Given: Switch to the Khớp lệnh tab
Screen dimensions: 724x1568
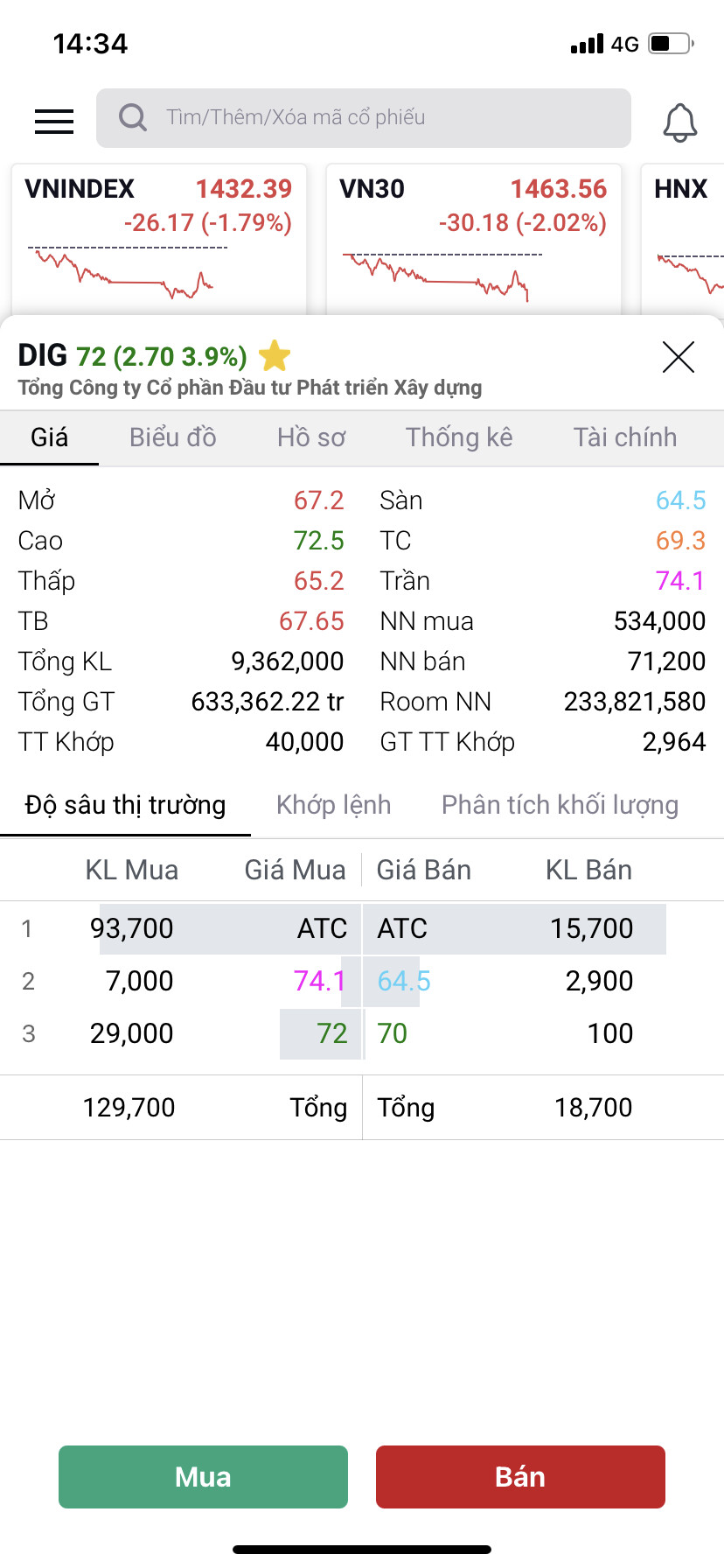Looking at the screenshot, I should (x=333, y=805).
